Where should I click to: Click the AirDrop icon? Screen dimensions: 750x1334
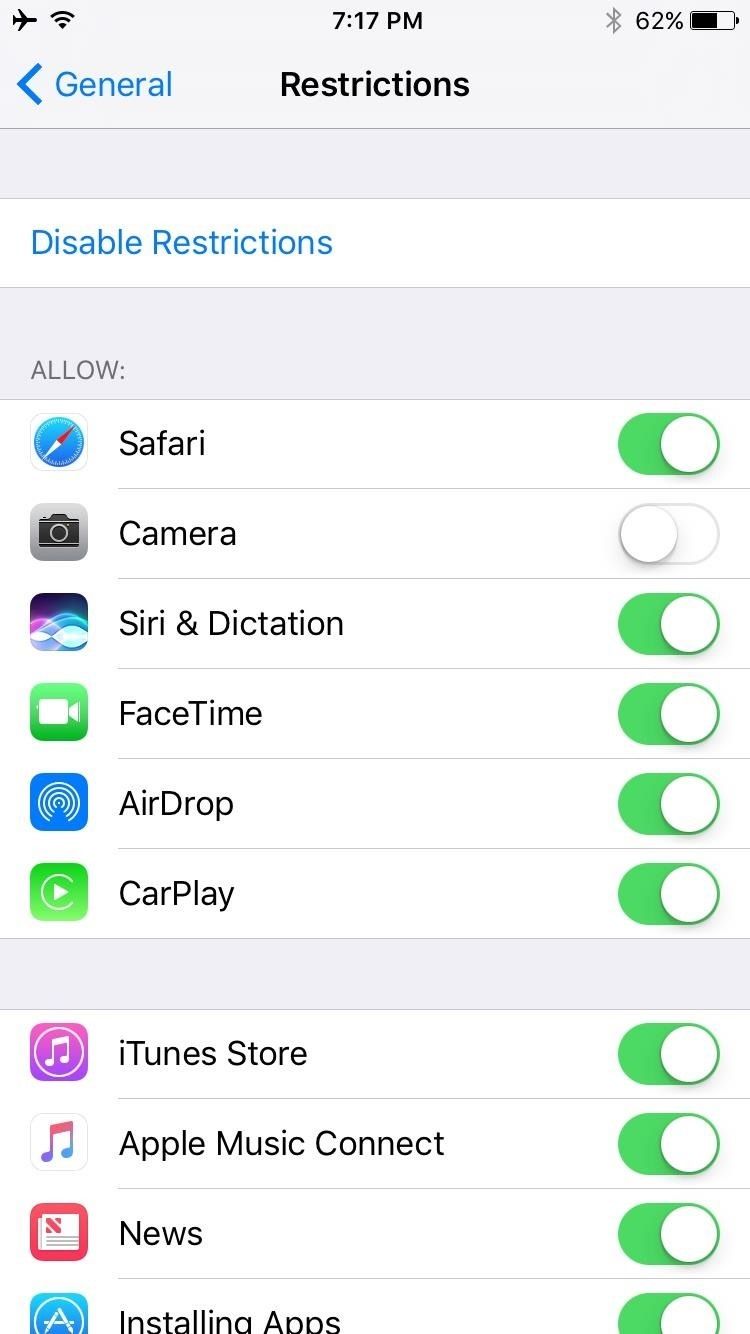pos(58,803)
